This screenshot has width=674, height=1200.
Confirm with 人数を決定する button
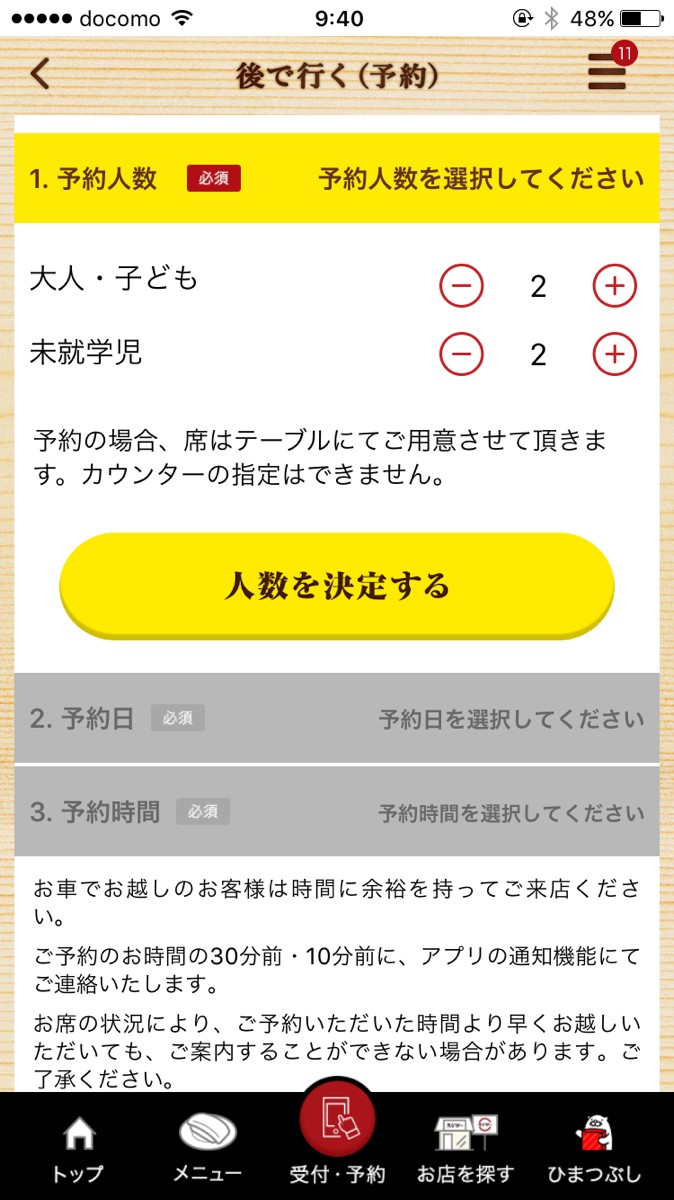click(x=337, y=586)
